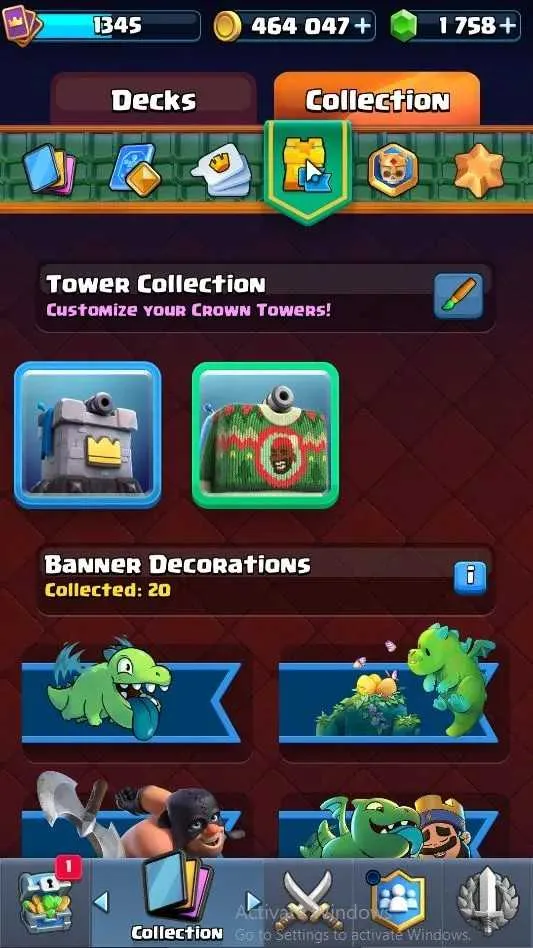
Task: Select the Christmas sweater tower skin
Action: point(265,435)
